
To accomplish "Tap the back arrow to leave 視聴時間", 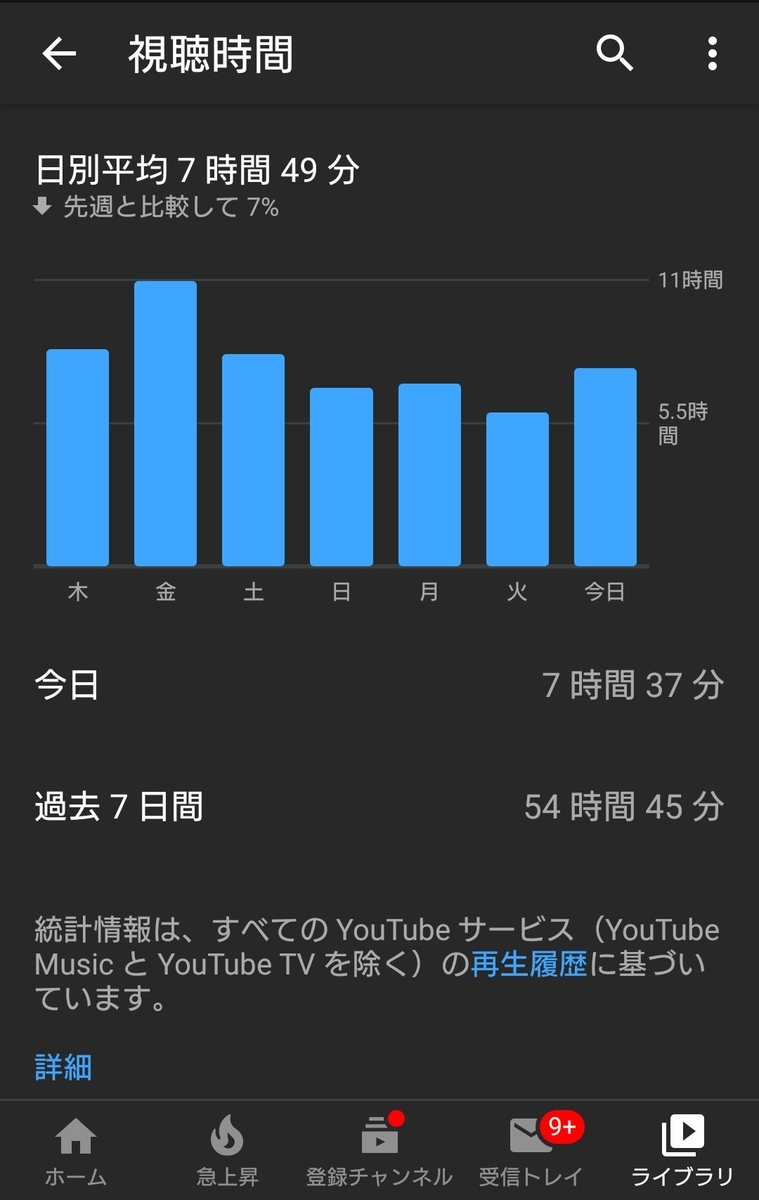I will 57,54.
